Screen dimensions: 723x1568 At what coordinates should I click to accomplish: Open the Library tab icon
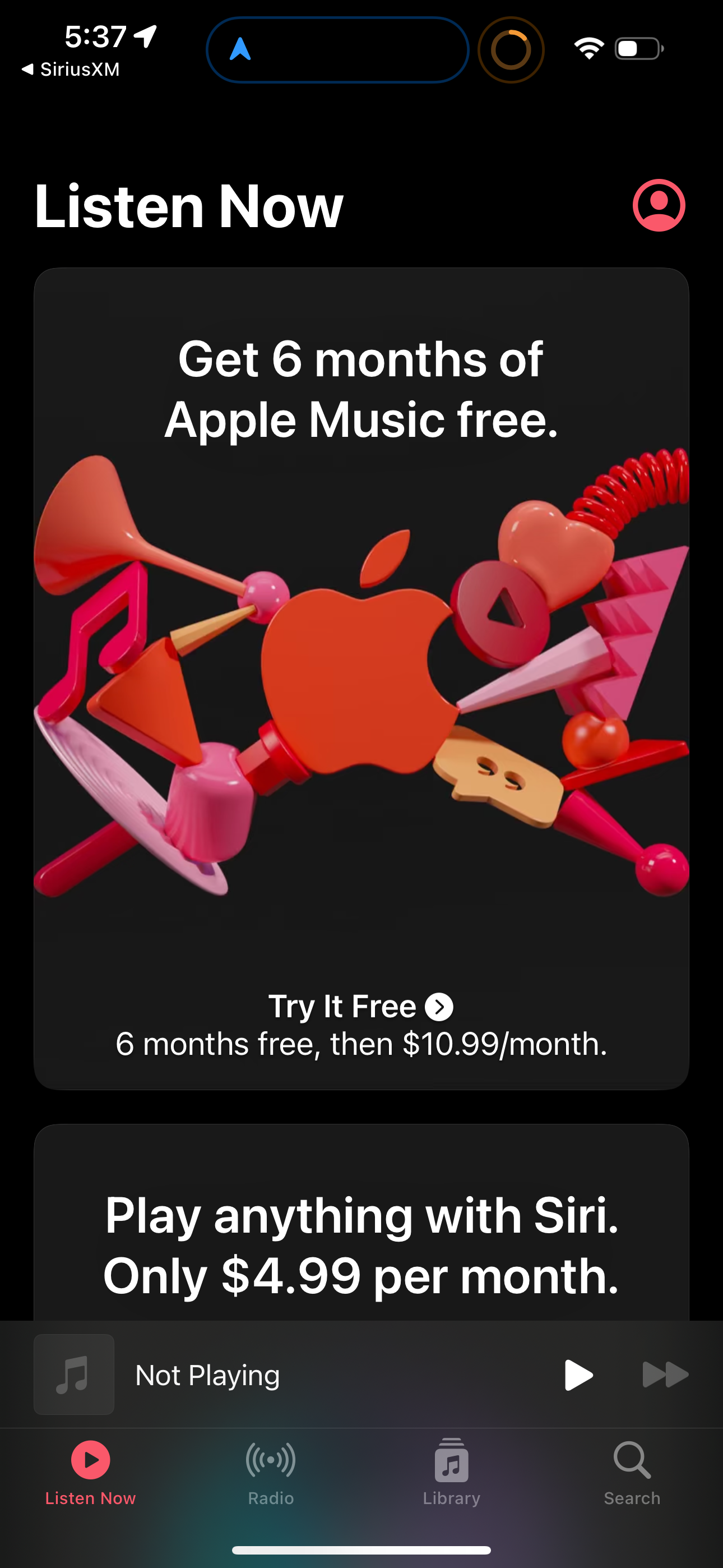tap(451, 1460)
